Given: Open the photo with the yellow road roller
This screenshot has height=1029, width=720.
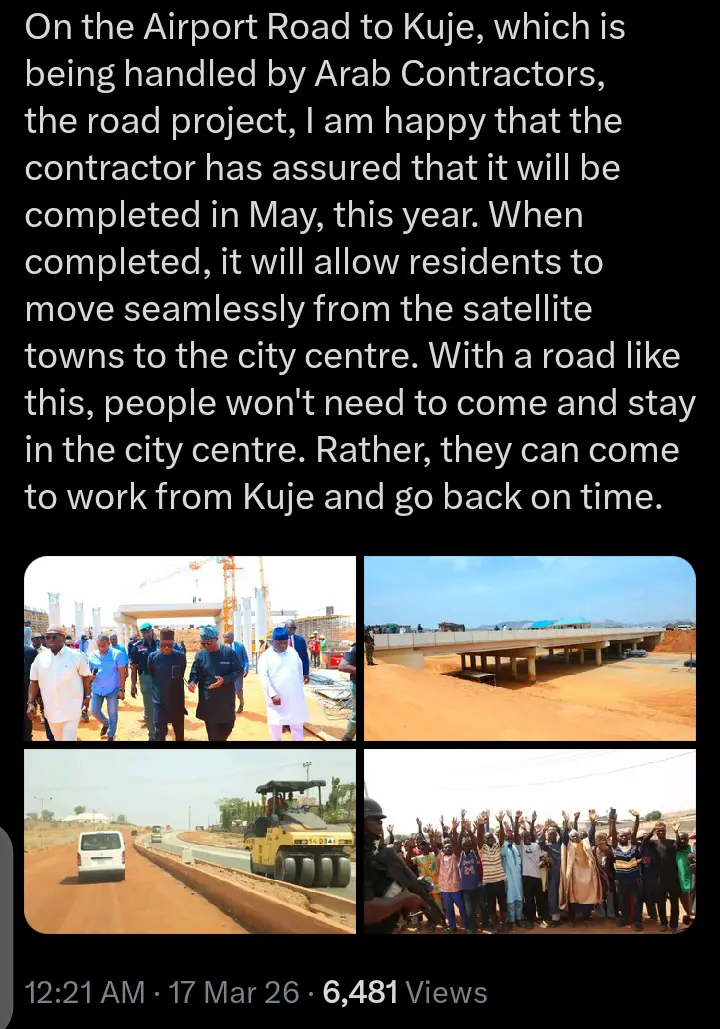Looking at the screenshot, I should click(190, 841).
